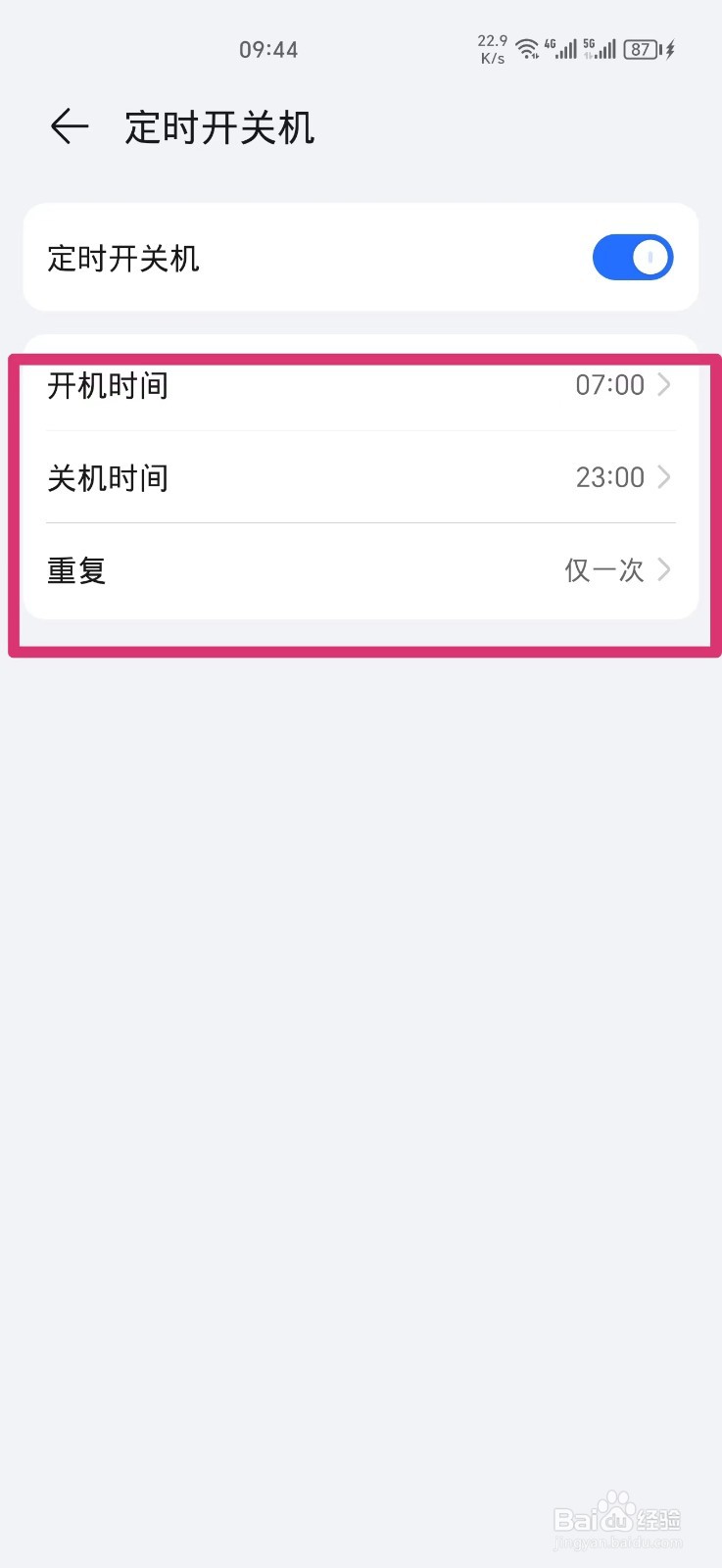This screenshot has width=722, height=1568.
Task: Expand the 开机时间 row chevron
Action: pyautogui.click(x=664, y=385)
